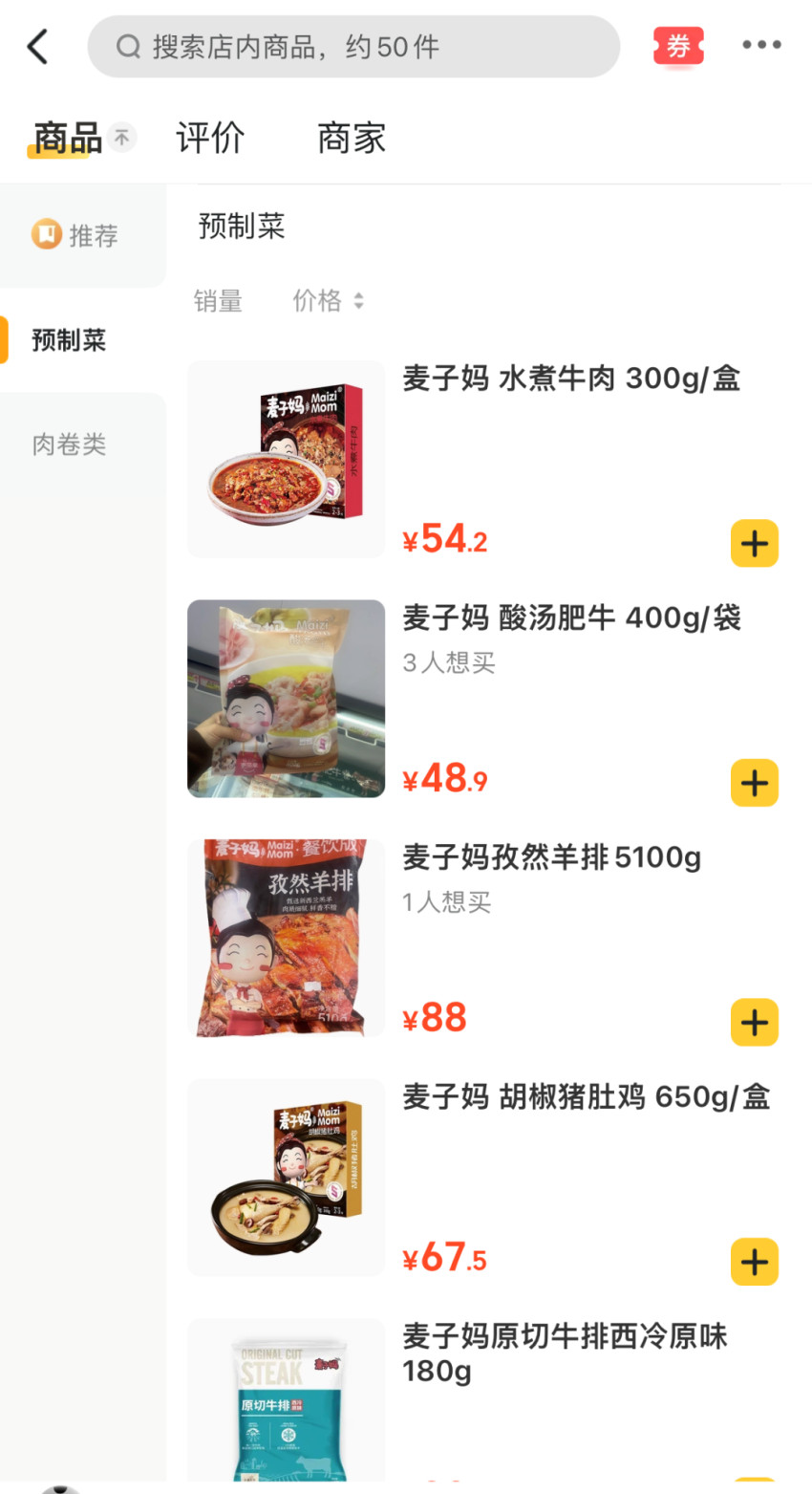The image size is (812, 1494).
Task: Switch to the 评价 reviews tab
Action: point(209,138)
